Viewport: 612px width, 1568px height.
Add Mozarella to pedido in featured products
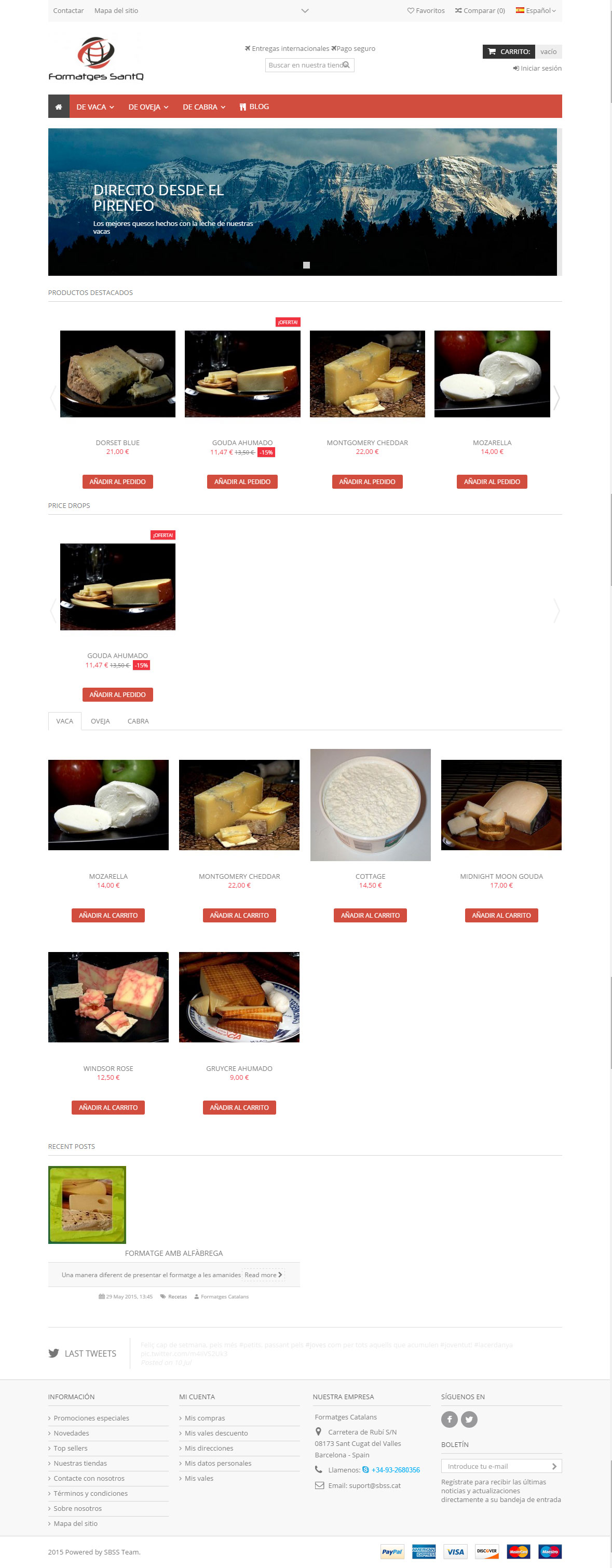pos(492,481)
